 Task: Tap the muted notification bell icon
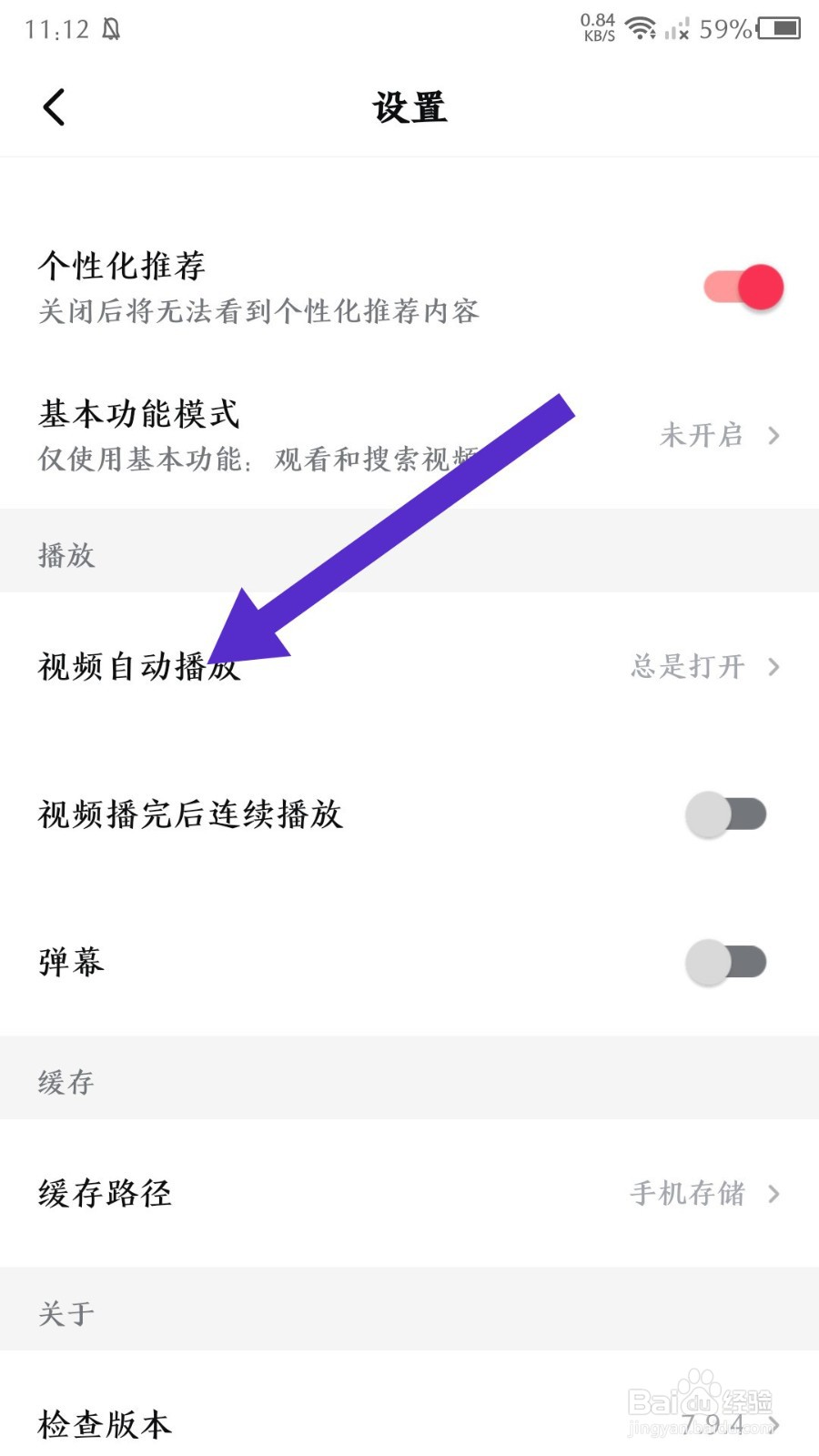pyautogui.click(x=112, y=27)
